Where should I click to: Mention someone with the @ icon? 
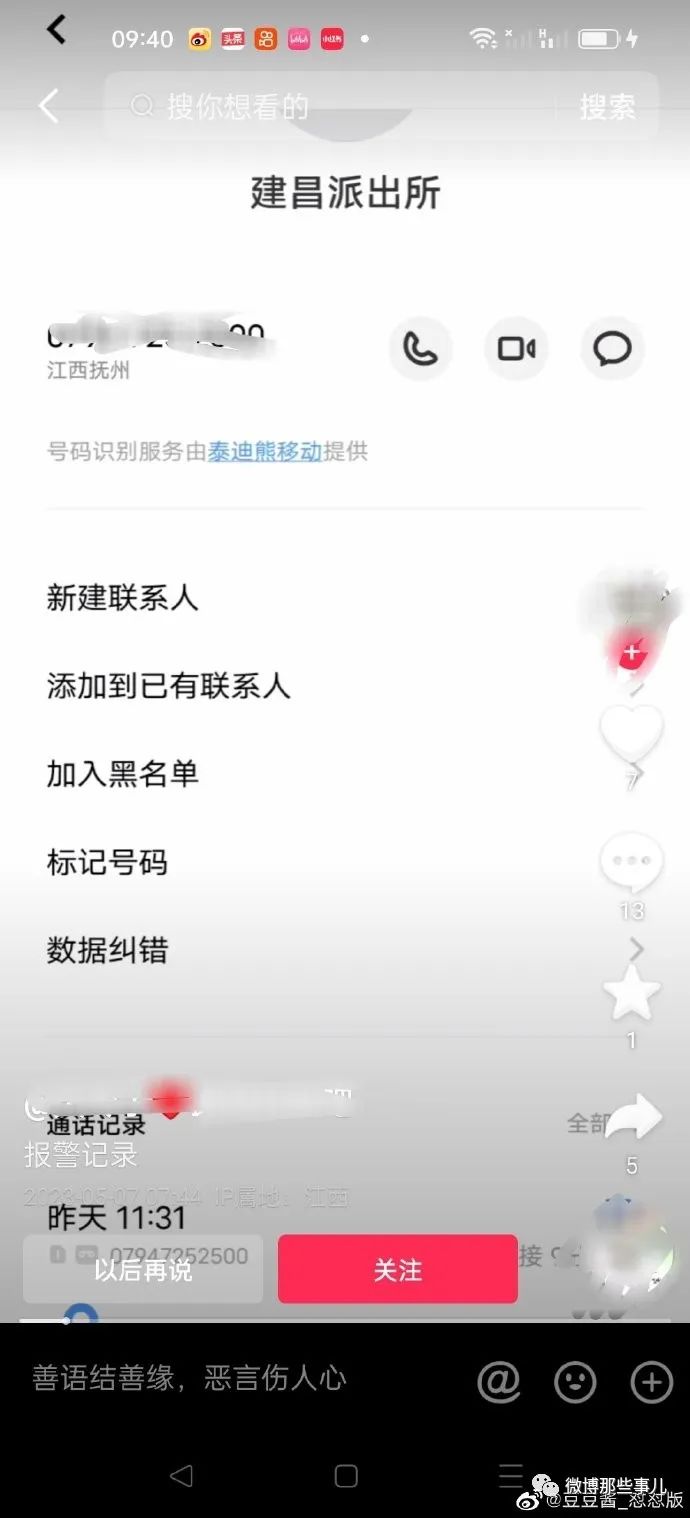pyautogui.click(x=499, y=1382)
